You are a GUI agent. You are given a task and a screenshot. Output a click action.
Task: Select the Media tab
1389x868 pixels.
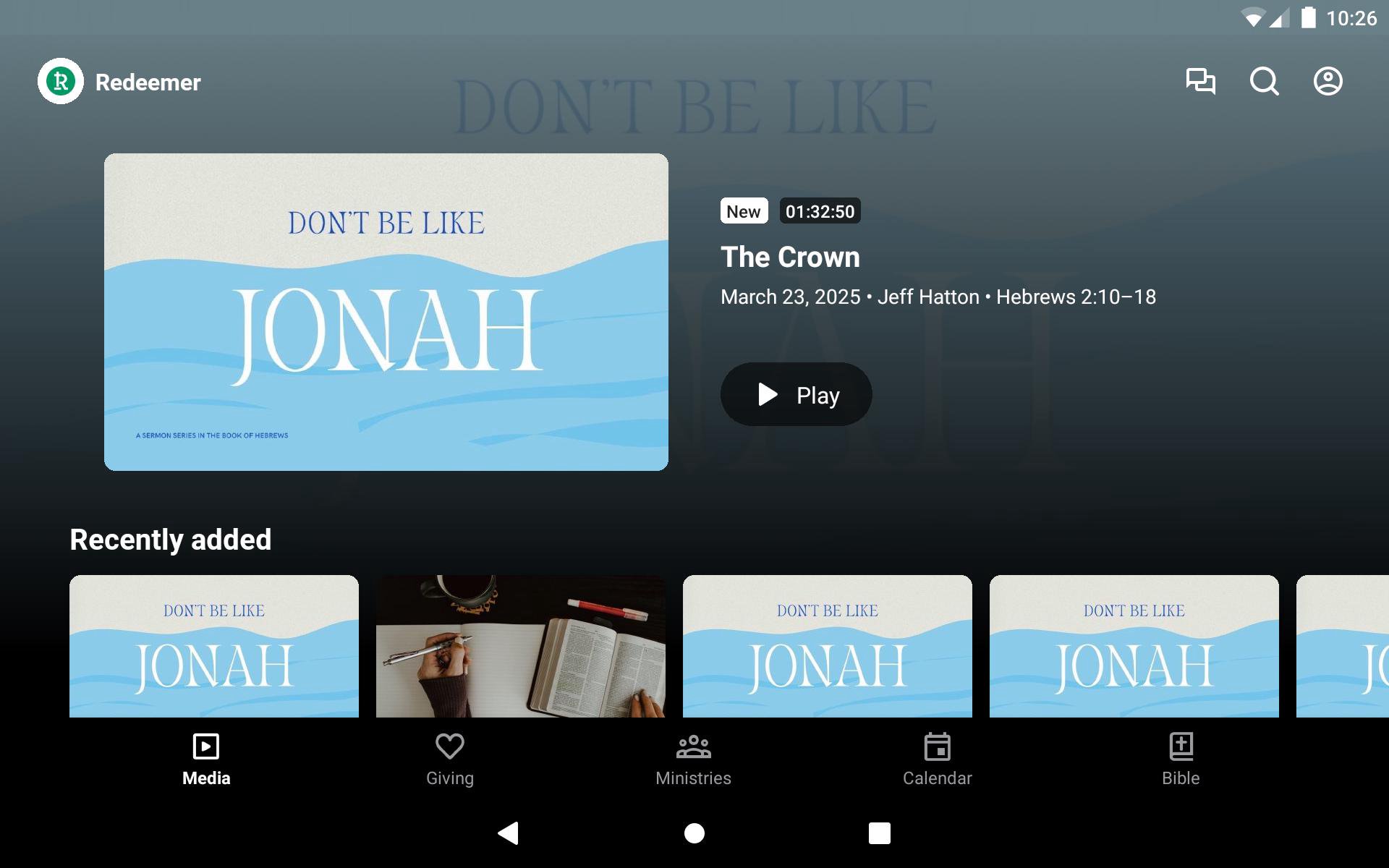point(206,759)
